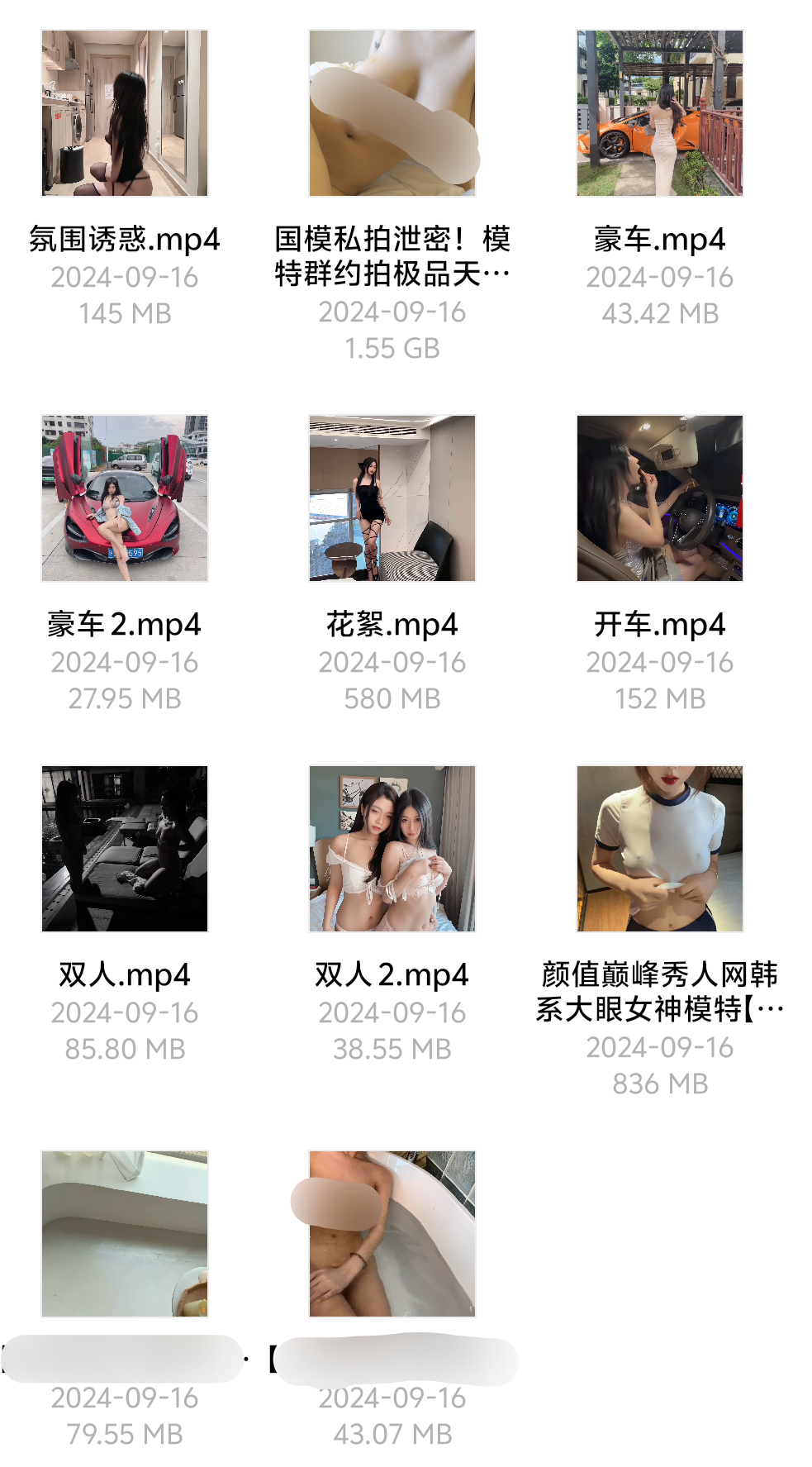Open the 花絮.mp4 file
This screenshot has height=1467, width=812.
pyautogui.click(x=392, y=498)
